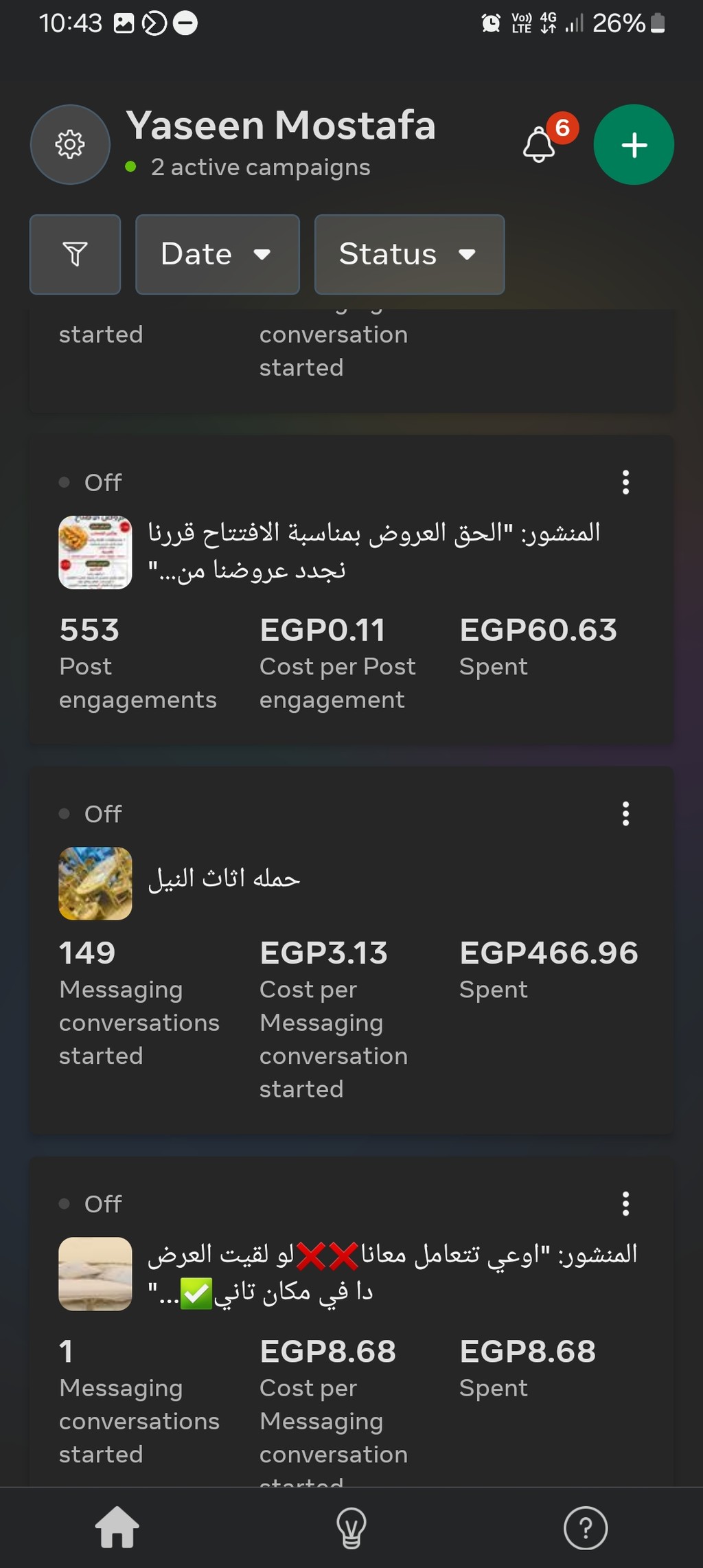Image resolution: width=703 pixels, height=1568 pixels.
Task: Open the campaign with 553 Post engagements
Action: pos(351,589)
